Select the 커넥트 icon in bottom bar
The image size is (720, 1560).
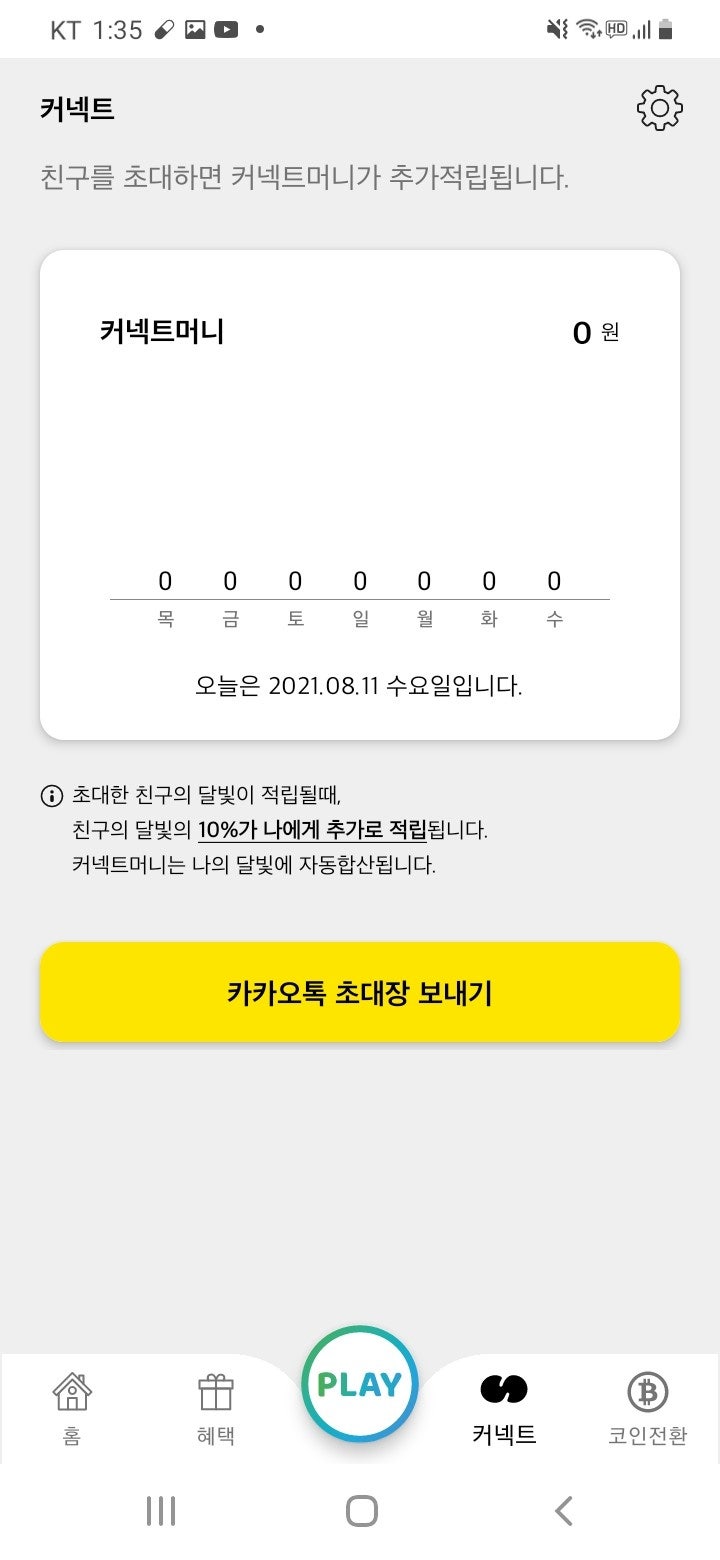(x=502, y=1390)
